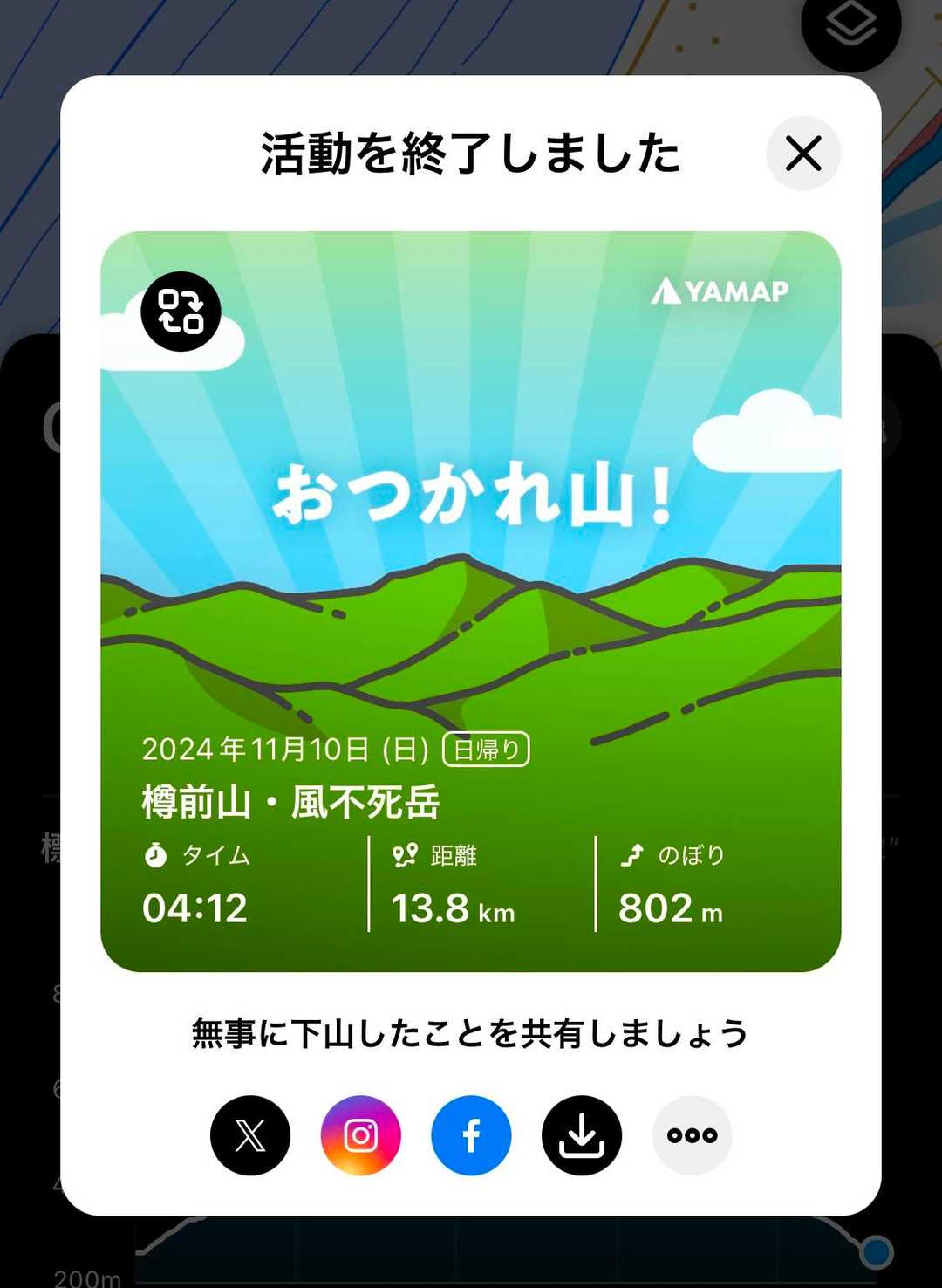Open more sharing options

coord(692,1135)
